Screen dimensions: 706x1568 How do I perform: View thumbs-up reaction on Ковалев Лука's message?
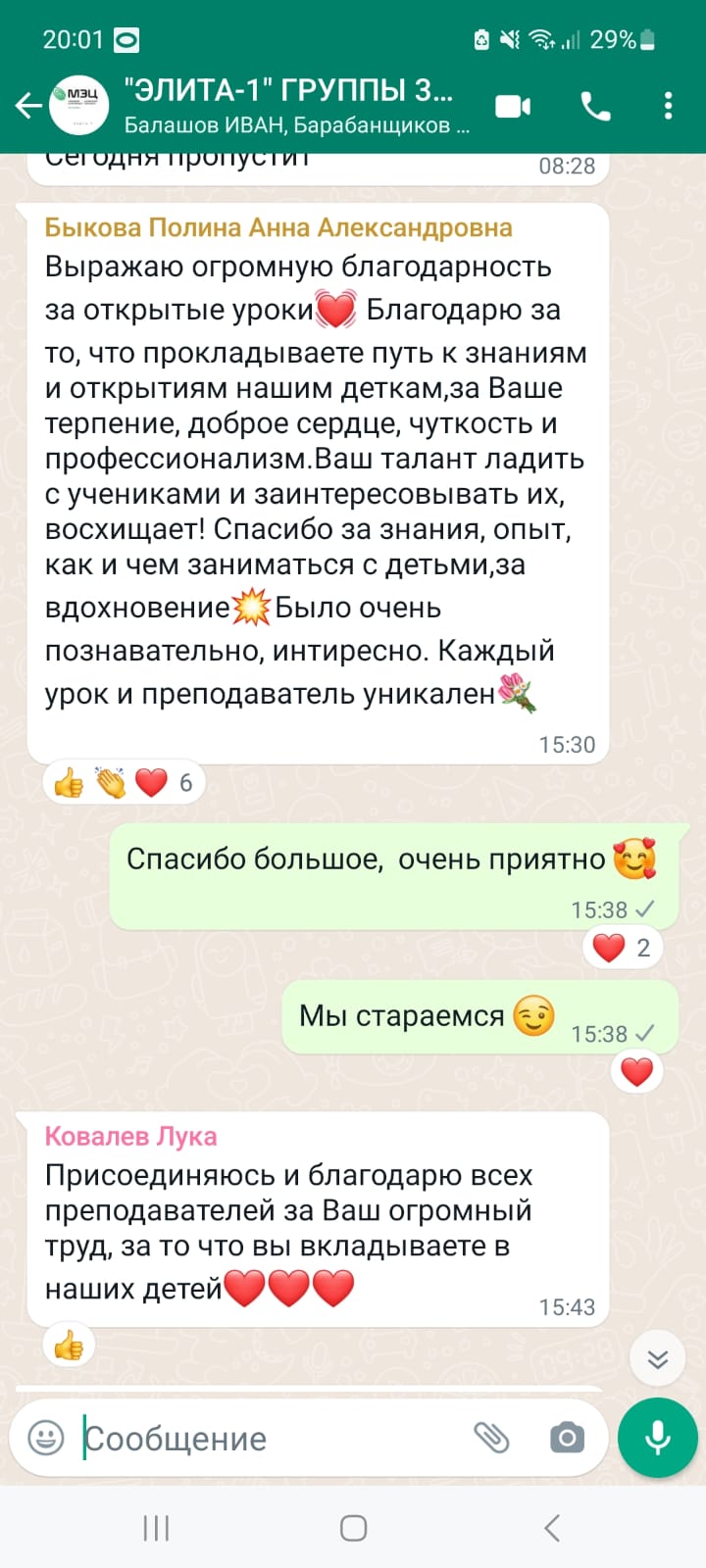click(x=69, y=1347)
